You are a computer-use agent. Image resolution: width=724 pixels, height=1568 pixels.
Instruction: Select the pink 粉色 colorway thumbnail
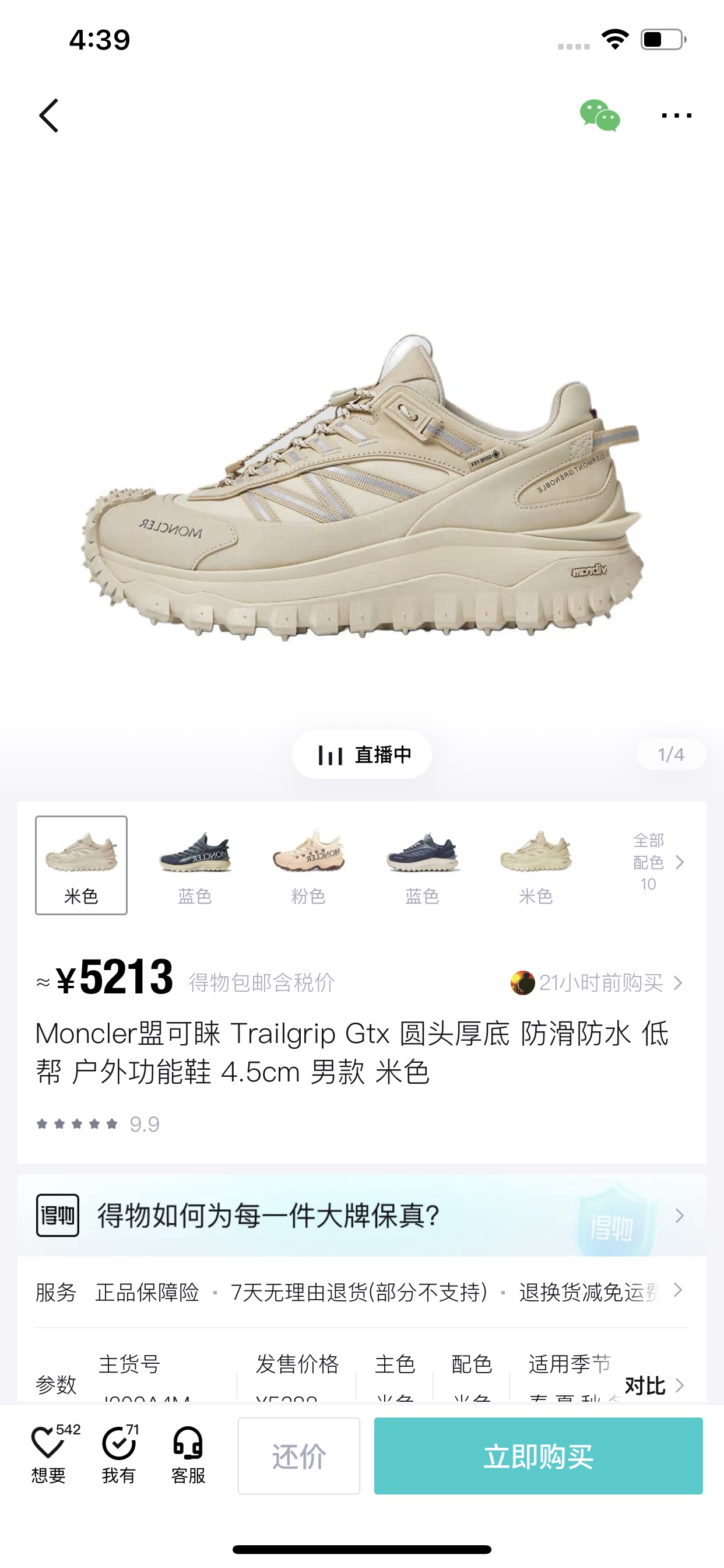[x=308, y=864]
